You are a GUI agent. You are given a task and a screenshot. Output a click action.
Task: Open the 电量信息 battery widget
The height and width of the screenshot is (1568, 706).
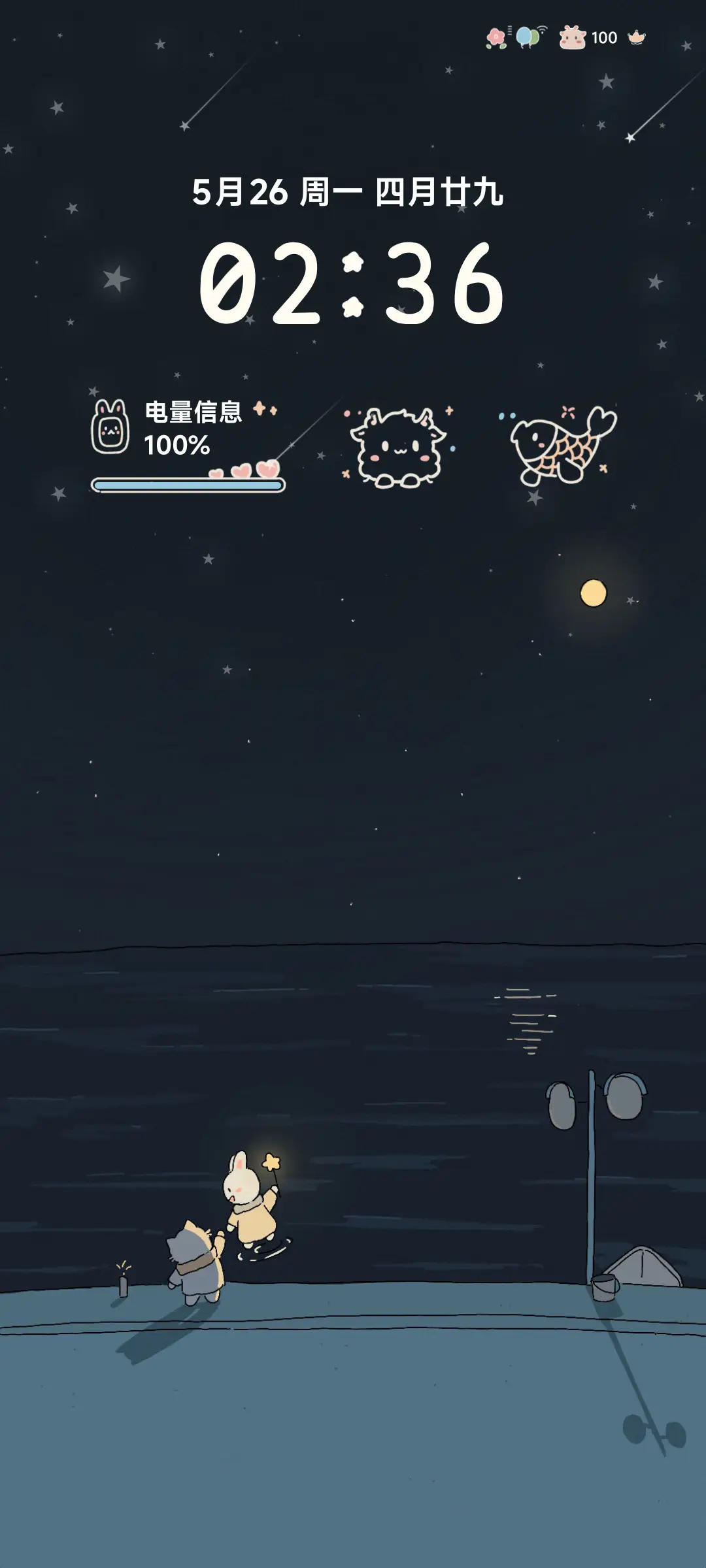click(x=188, y=444)
